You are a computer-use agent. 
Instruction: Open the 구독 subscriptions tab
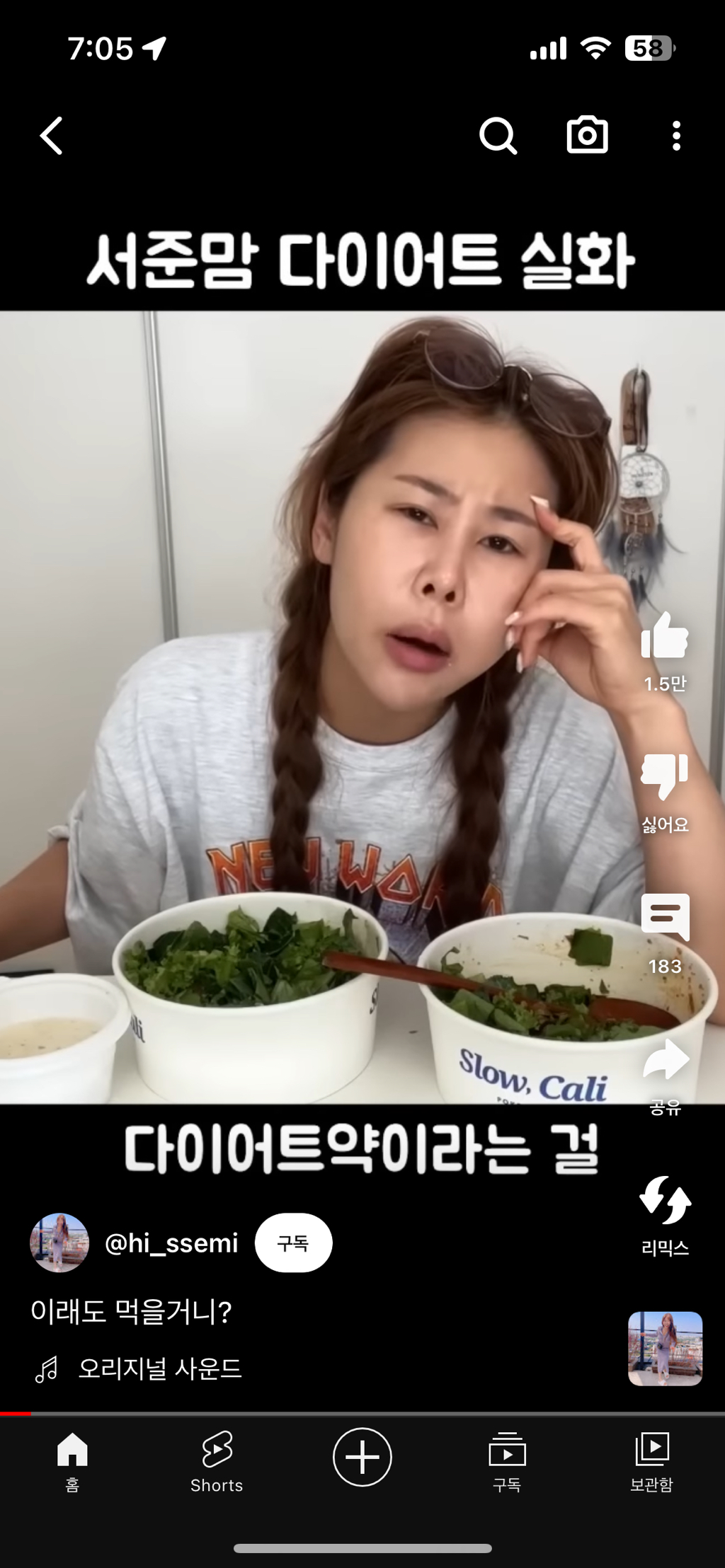point(507,1460)
